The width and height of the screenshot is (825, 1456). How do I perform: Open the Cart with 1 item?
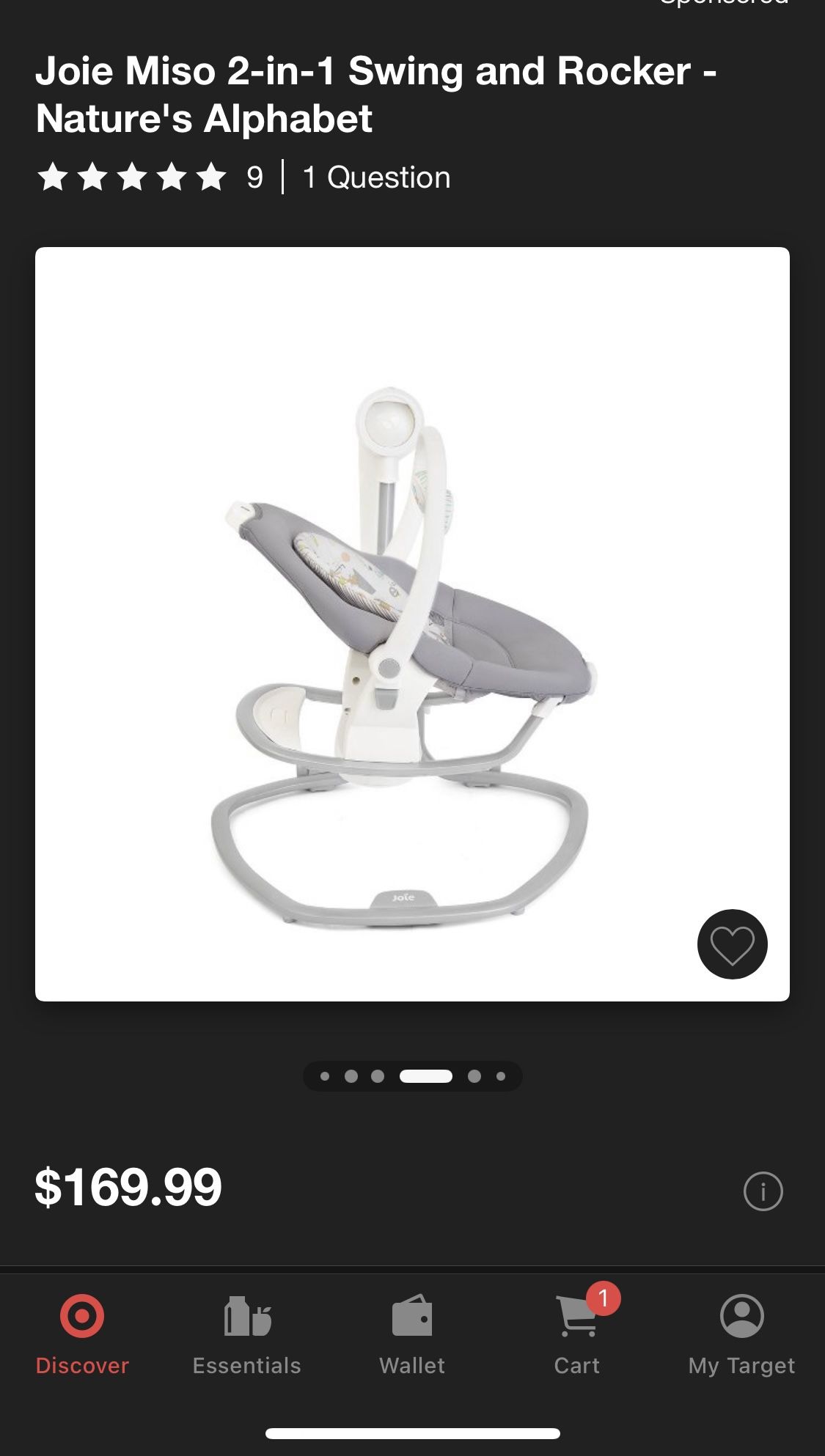tap(578, 1334)
